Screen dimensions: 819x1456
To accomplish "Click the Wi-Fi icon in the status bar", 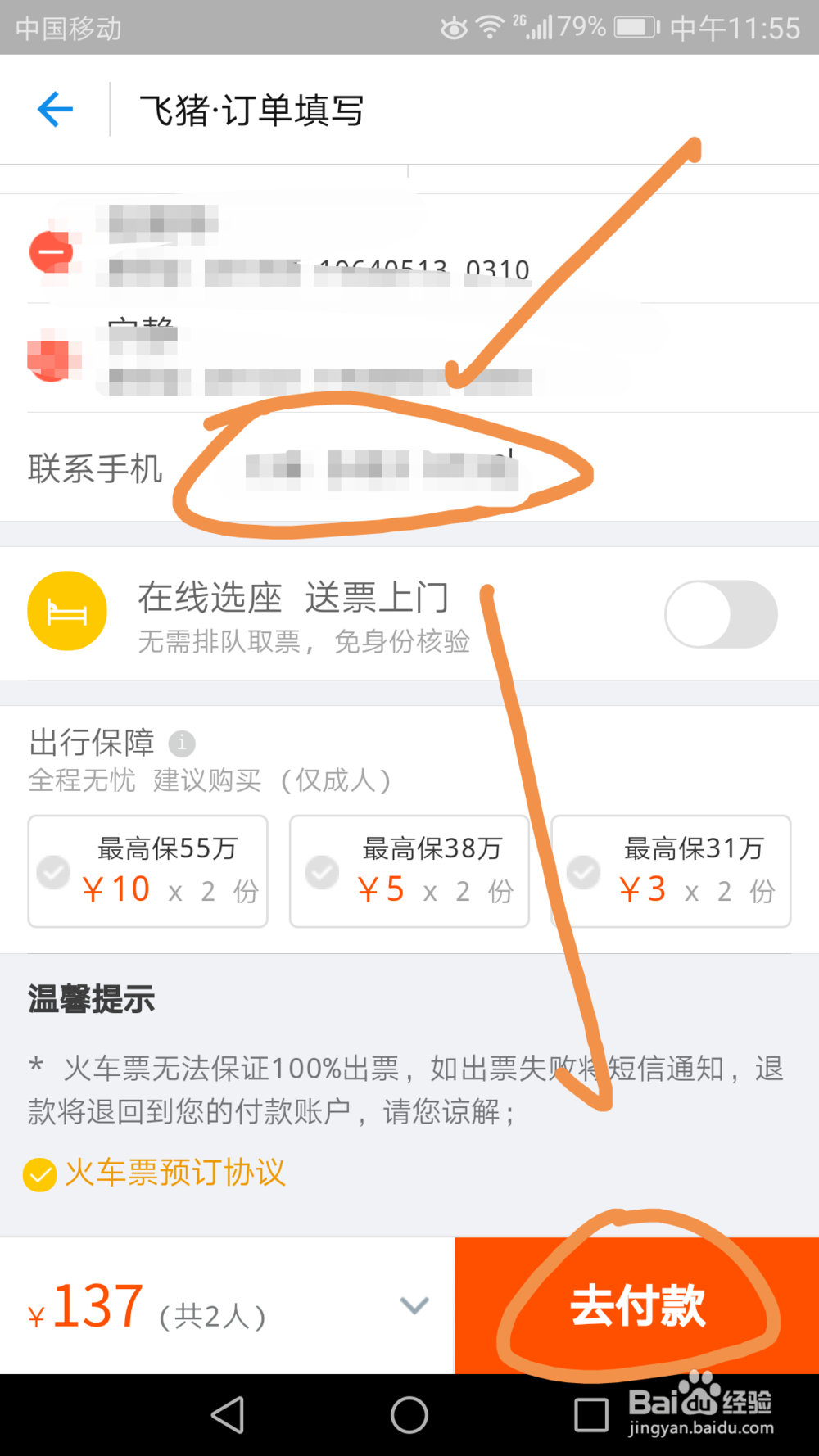I will pos(489,26).
